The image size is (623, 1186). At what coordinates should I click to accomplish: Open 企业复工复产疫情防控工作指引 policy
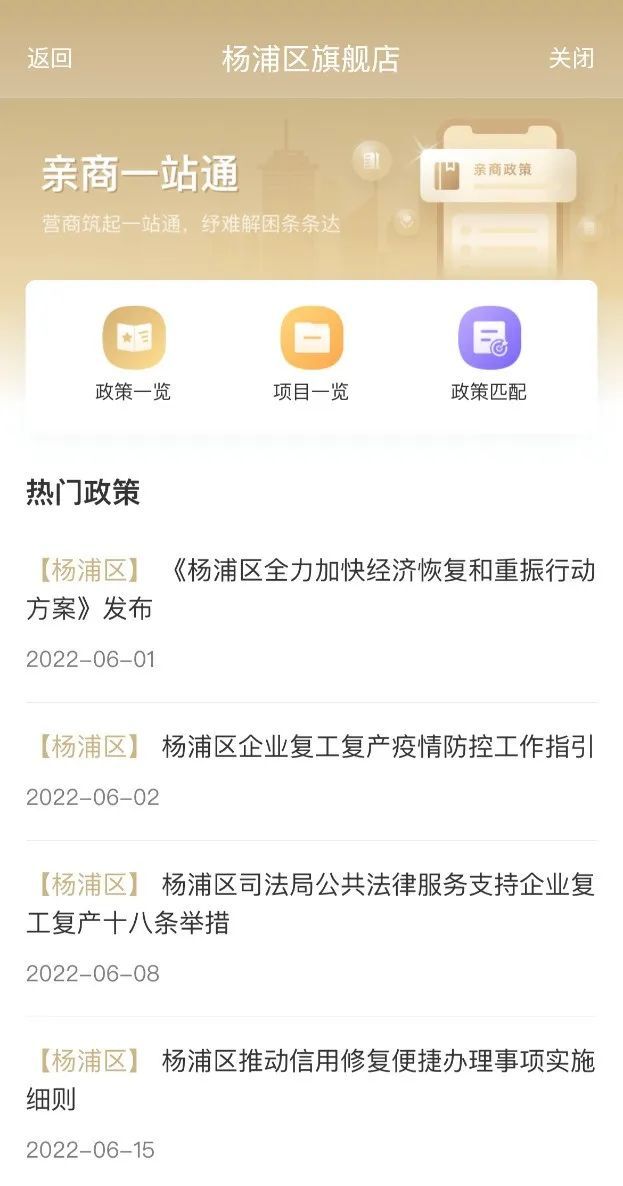pos(311,747)
